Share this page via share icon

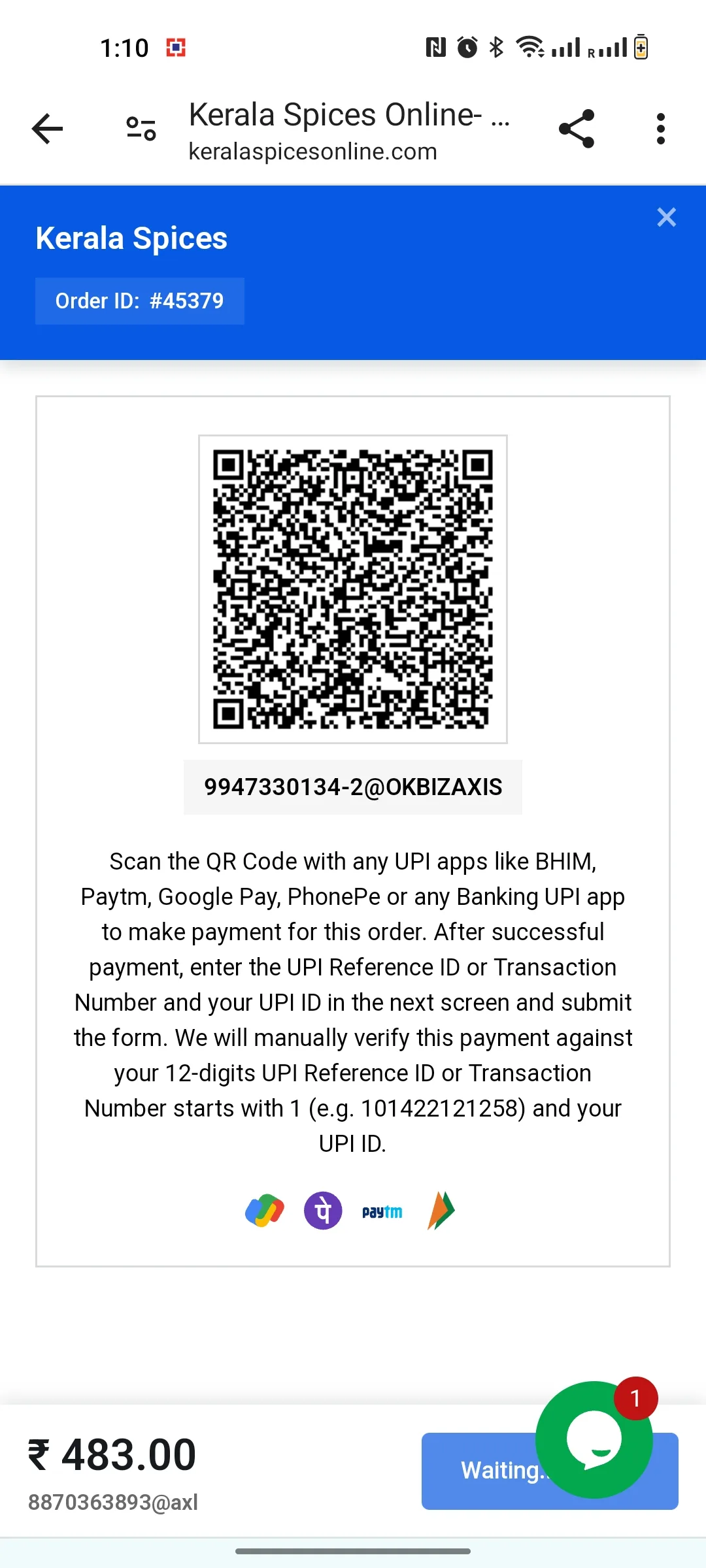click(577, 129)
